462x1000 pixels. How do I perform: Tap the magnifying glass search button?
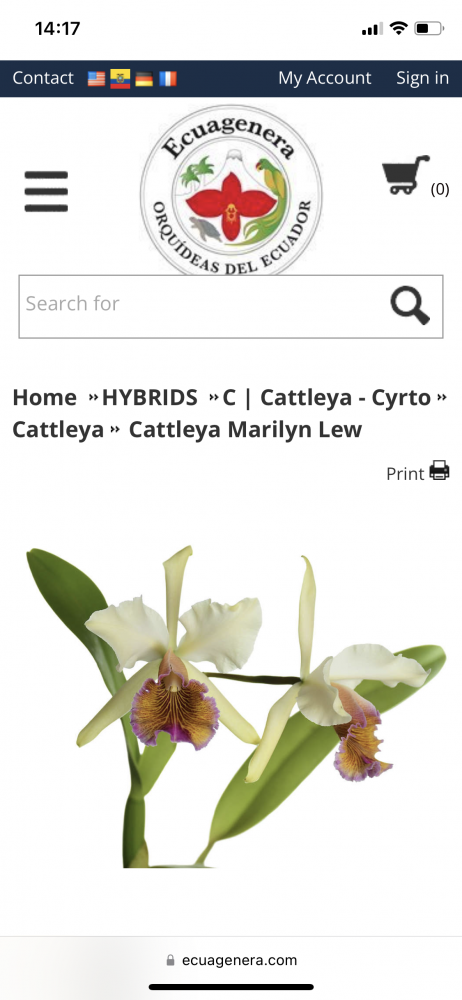(410, 306)
